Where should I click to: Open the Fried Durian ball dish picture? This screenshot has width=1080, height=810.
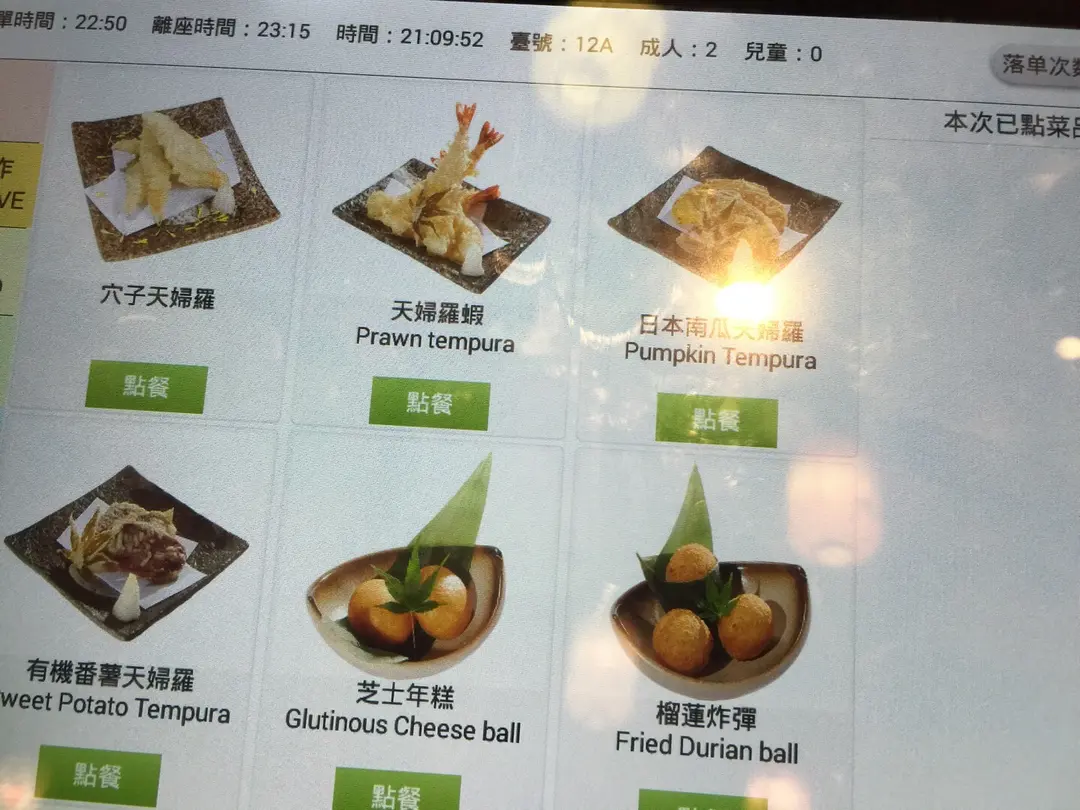click(708, 600)
